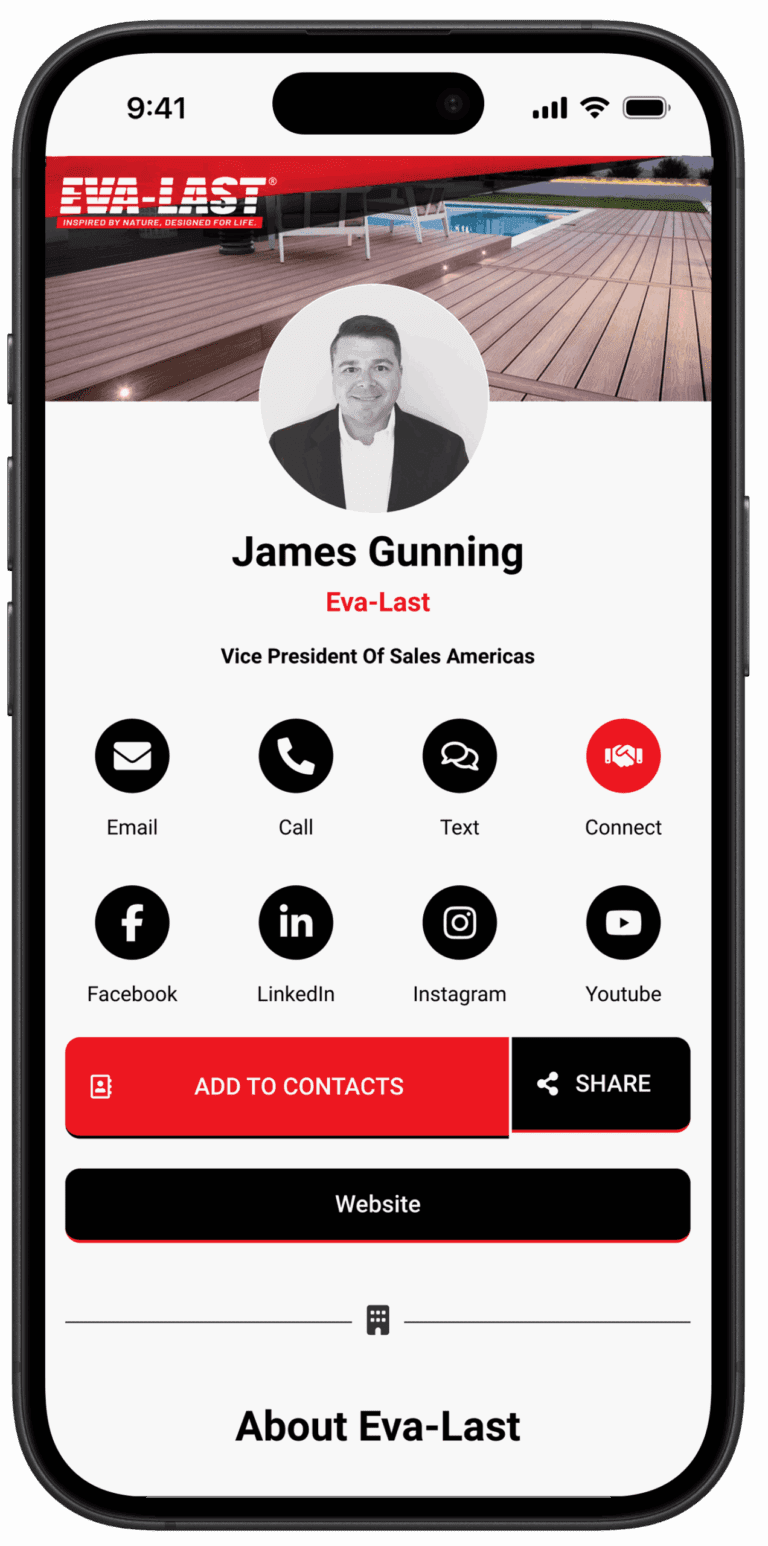Visit the Instagram page
The height and width of the screenshot is (1546, 768).
tap(460, 922)
